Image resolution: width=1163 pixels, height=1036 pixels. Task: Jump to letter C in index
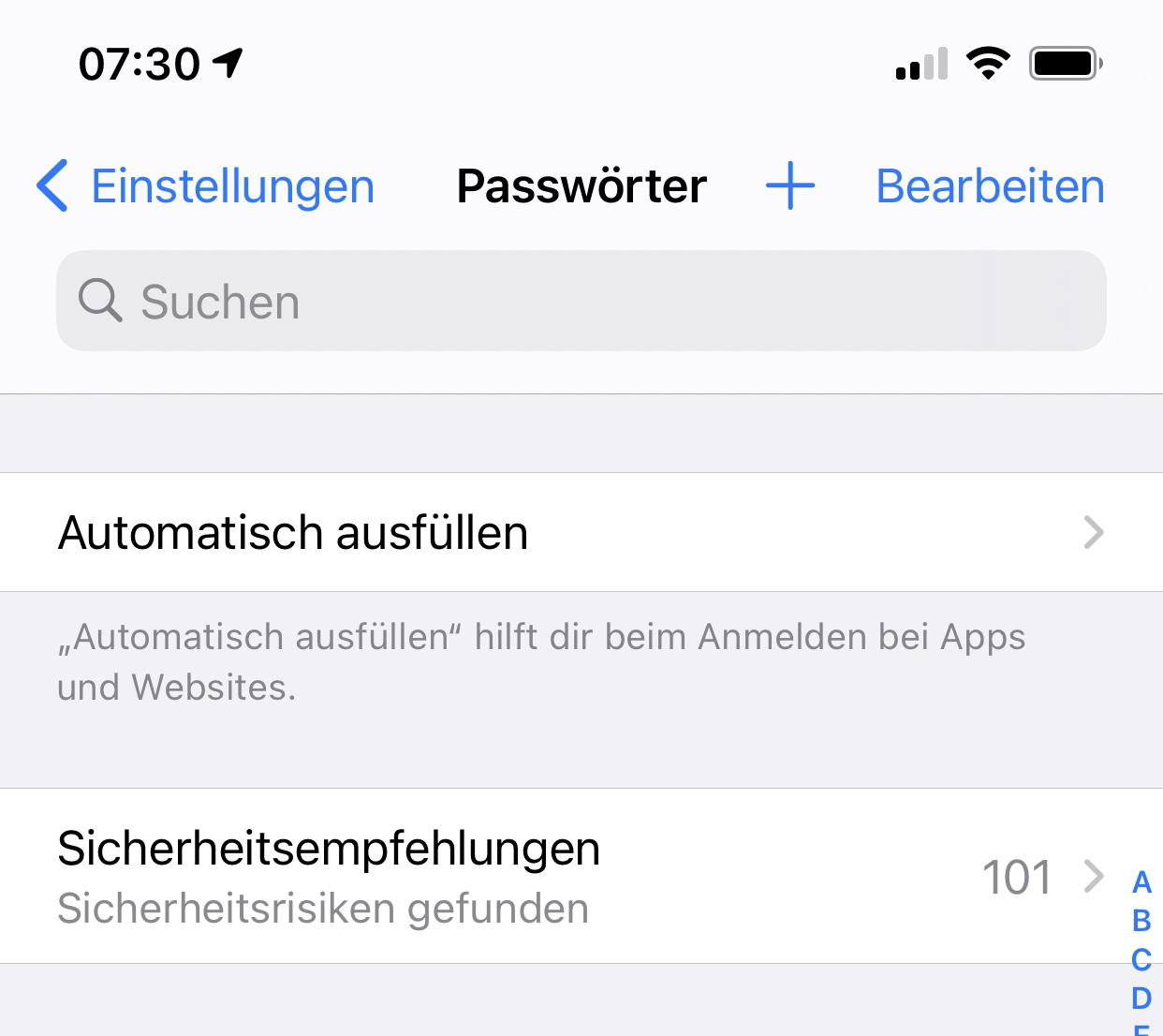pos(1141,959)
